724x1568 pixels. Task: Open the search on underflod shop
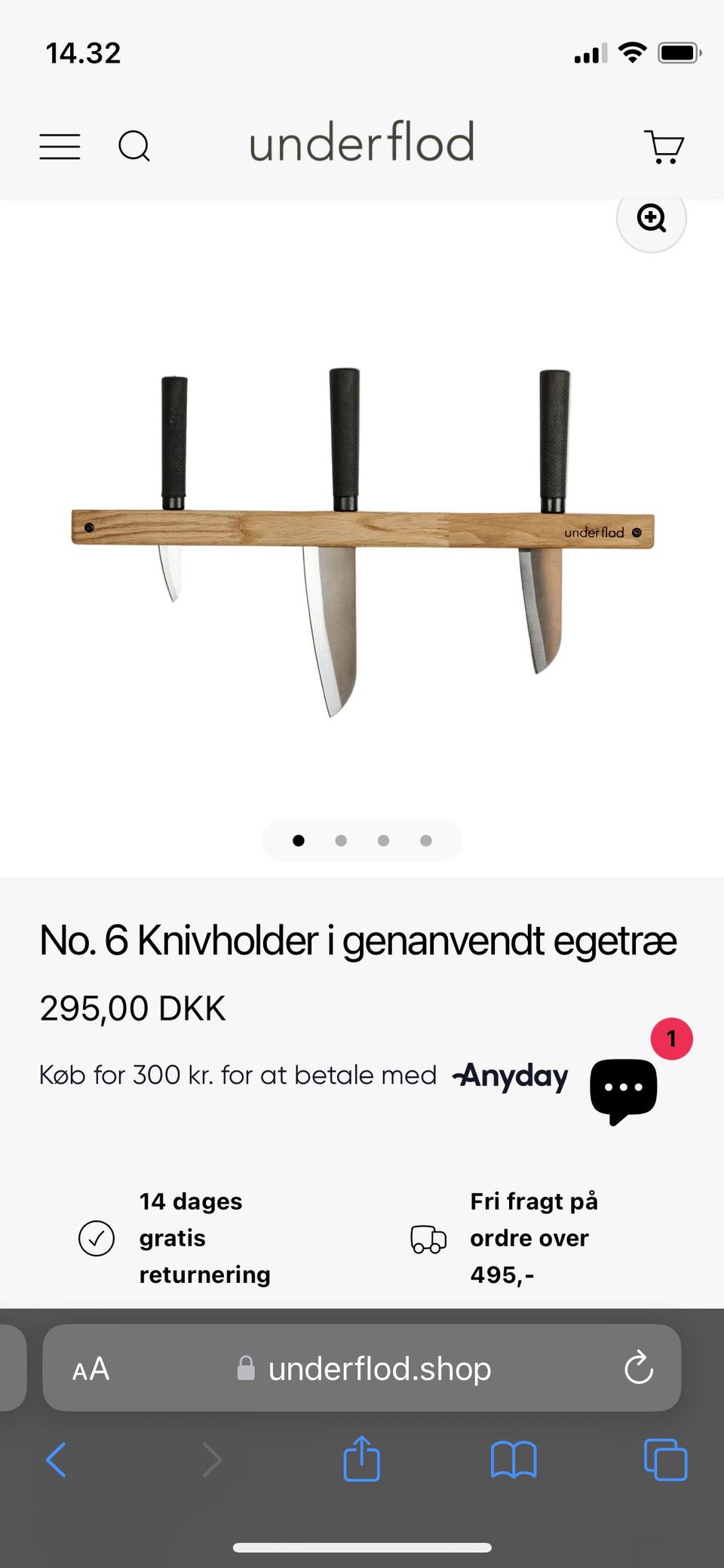point(134,146)
